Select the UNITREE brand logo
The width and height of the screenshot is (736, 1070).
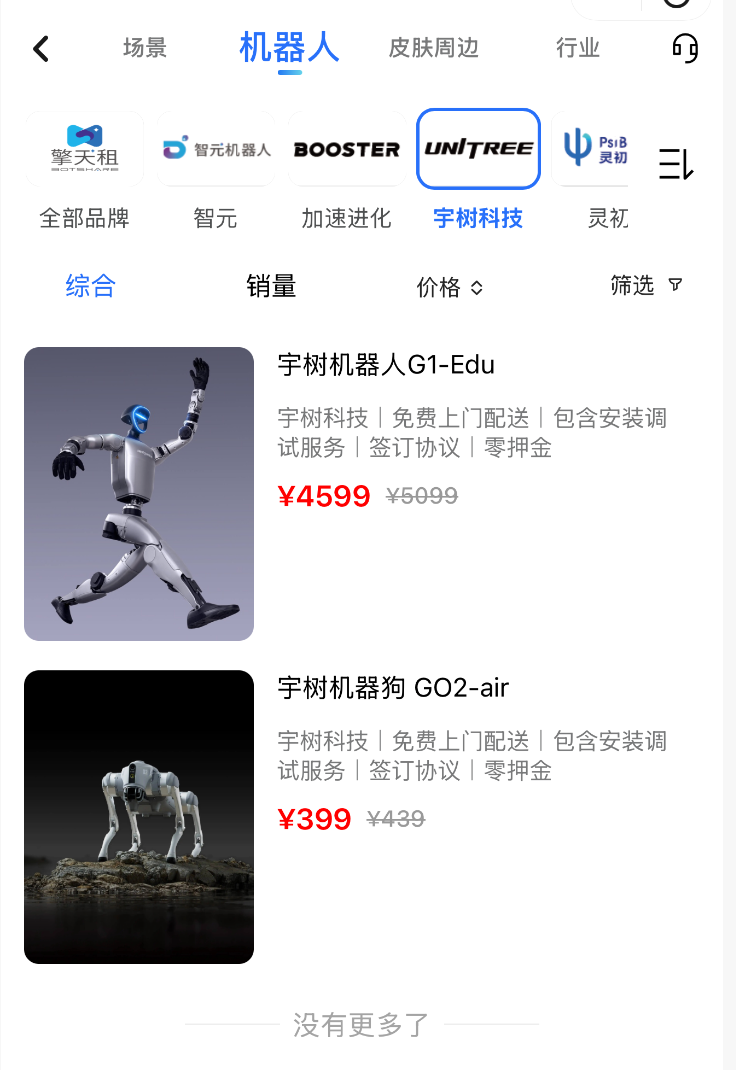click(478, 148)
